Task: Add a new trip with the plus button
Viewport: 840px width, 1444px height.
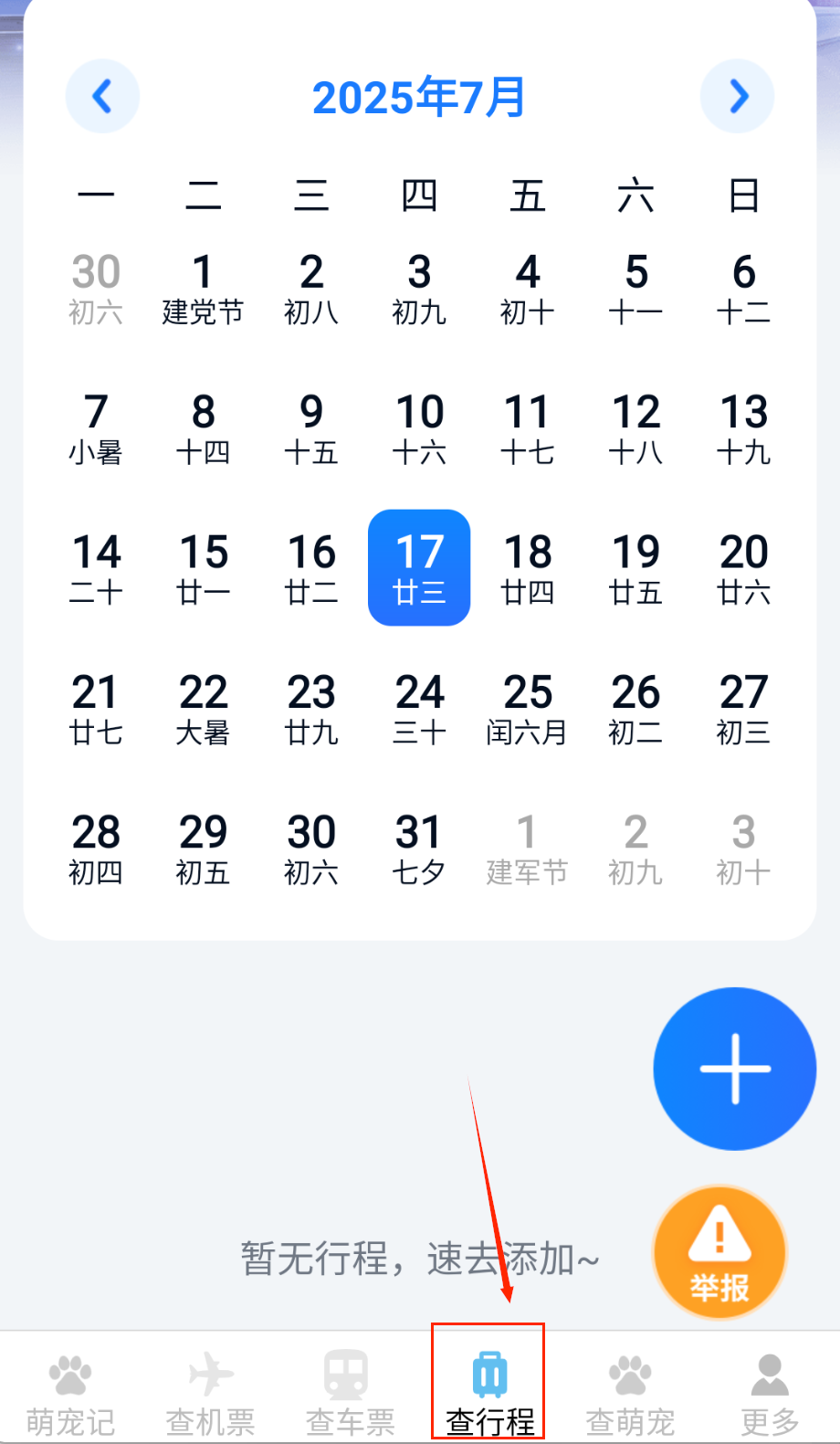Action: click(x=735, y=1069)
